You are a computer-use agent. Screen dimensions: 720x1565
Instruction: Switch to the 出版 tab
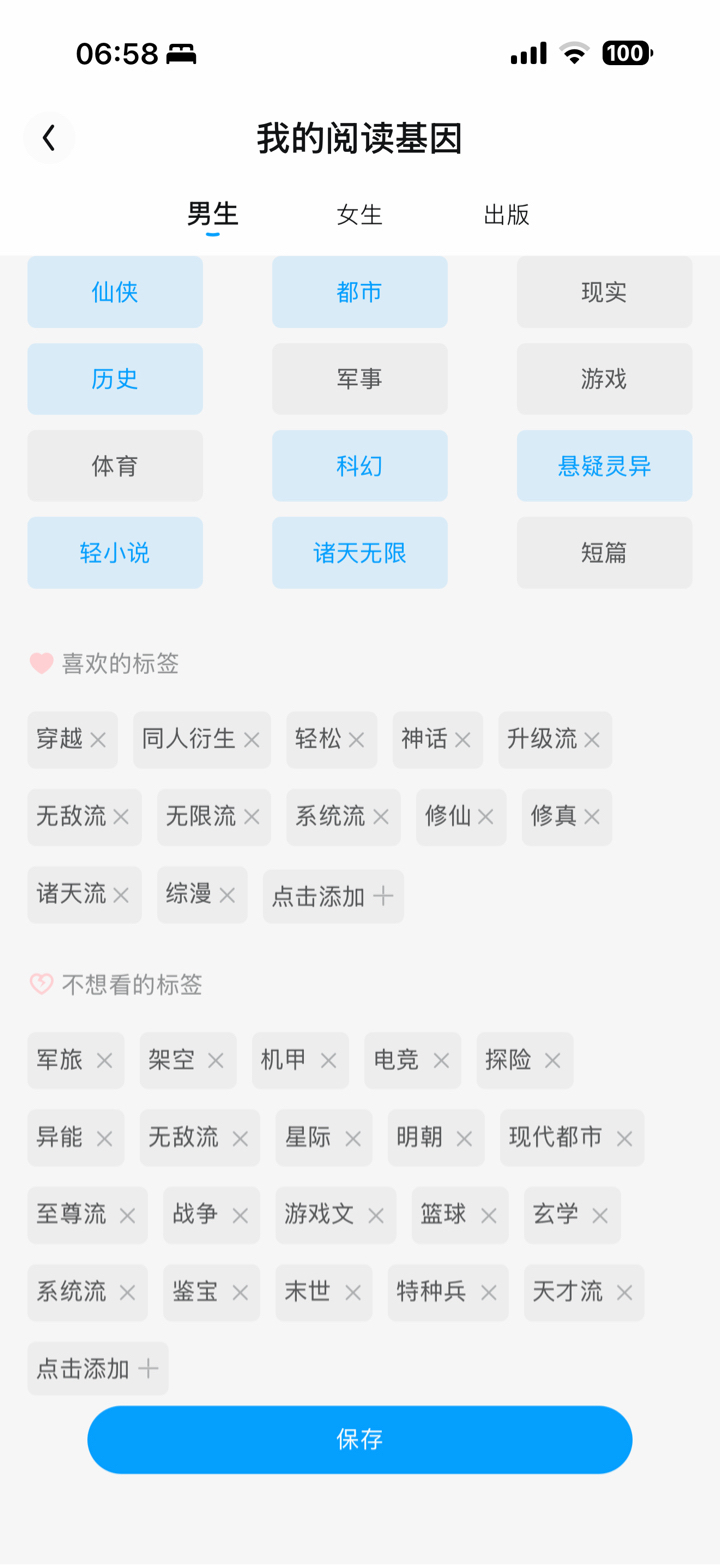pos(507,215)
